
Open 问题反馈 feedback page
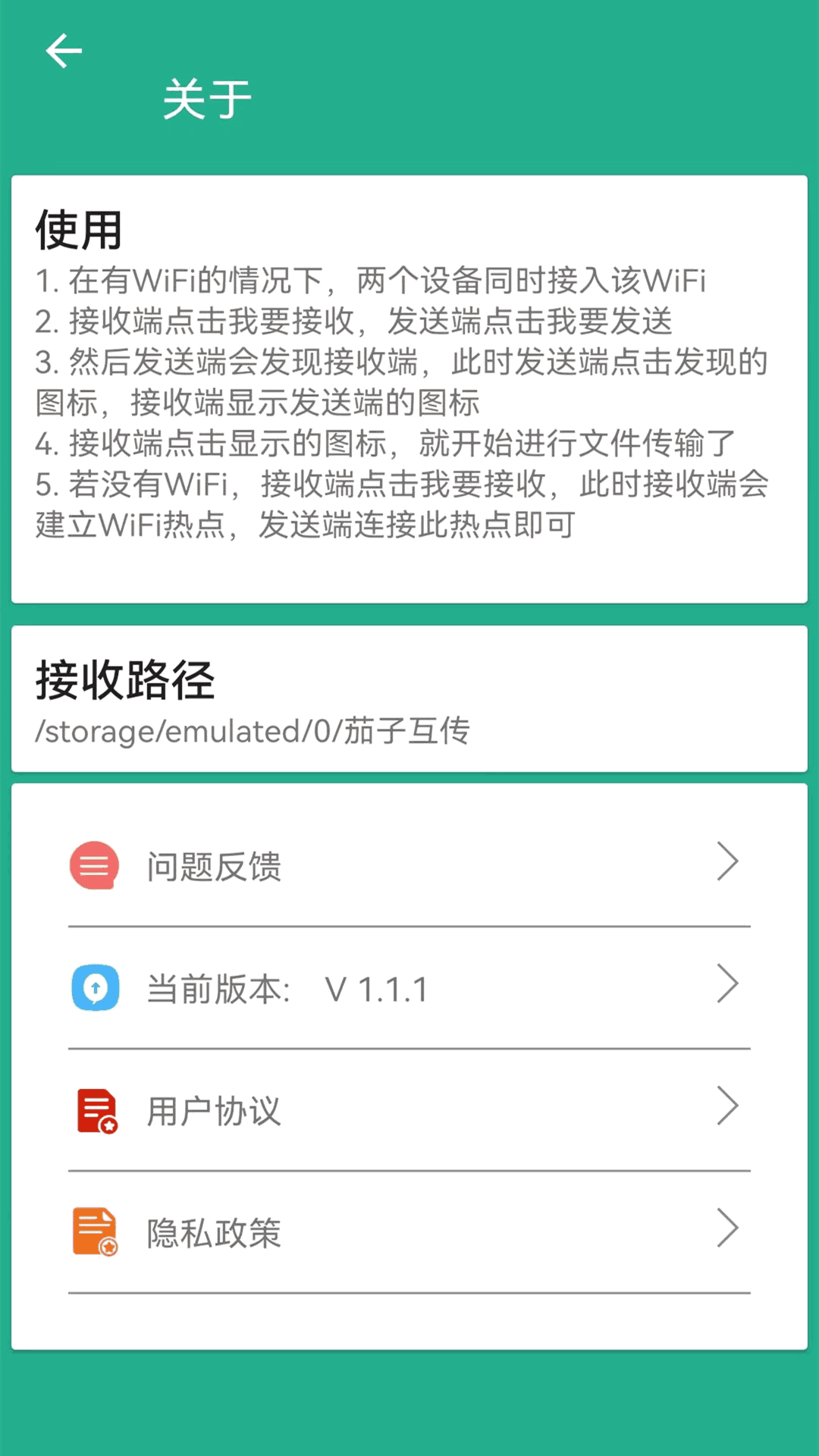tap(408, 865)
